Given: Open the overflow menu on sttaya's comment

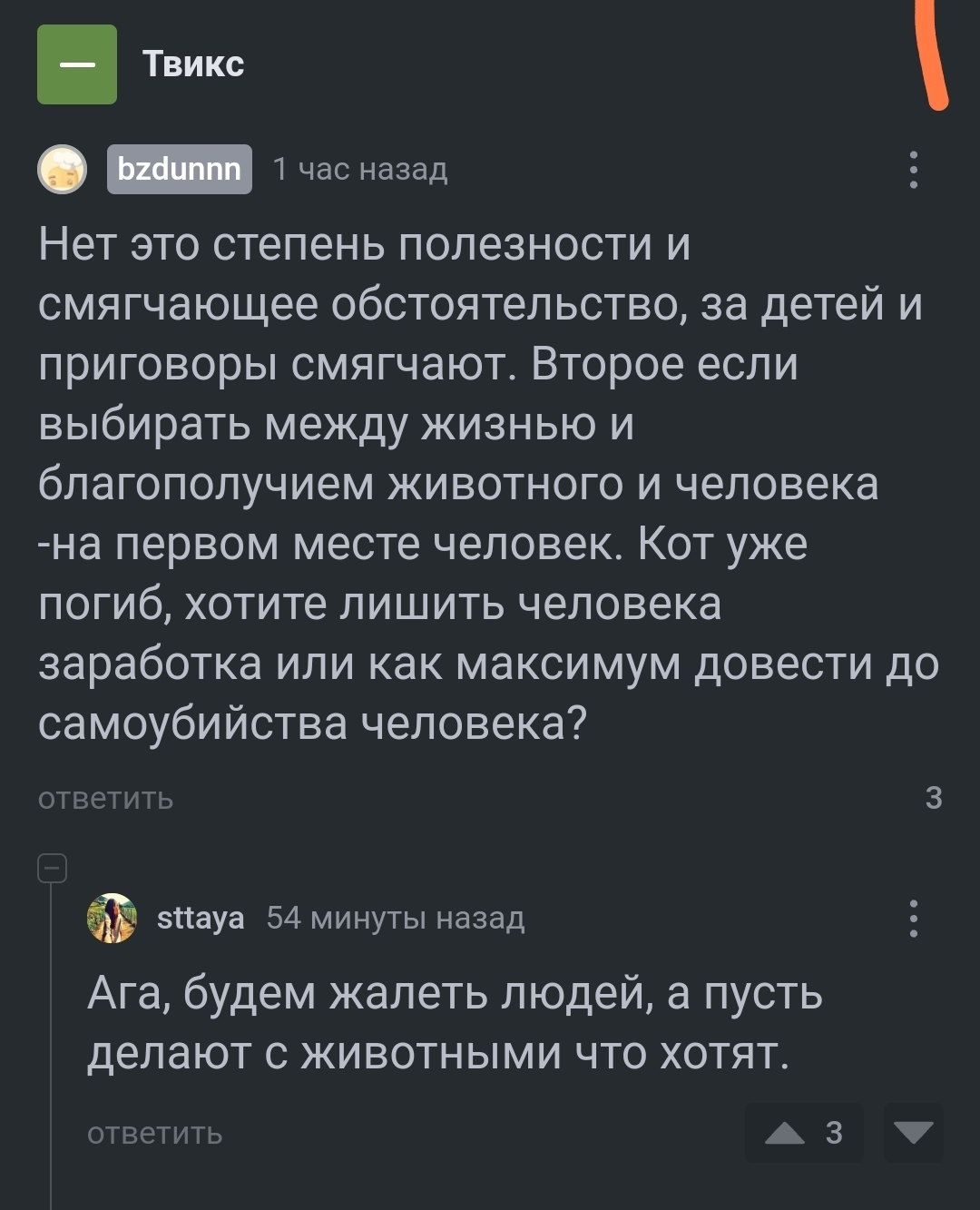Looking at the screenshot, I should 913,919.
